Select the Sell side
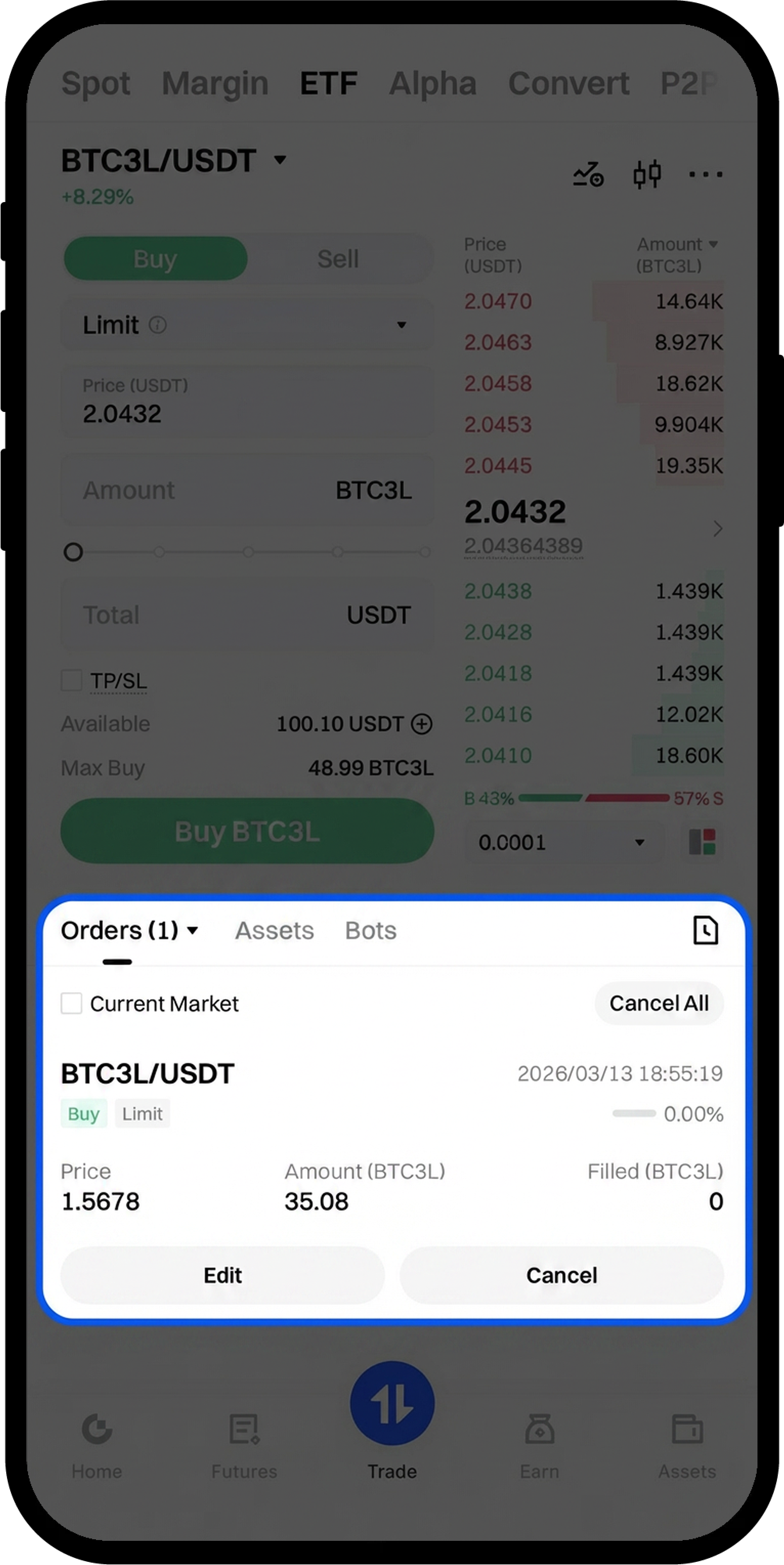 tap(338, 259)
